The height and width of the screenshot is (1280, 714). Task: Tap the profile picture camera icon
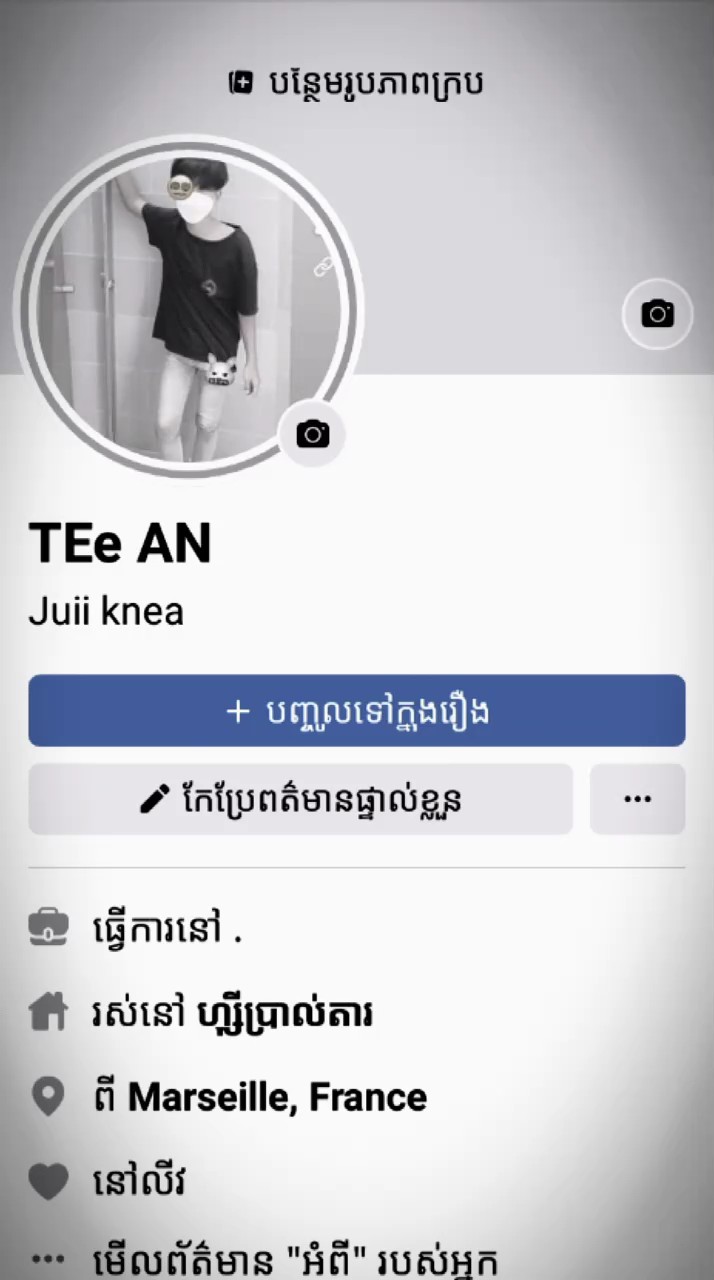(x=313, y=434)
